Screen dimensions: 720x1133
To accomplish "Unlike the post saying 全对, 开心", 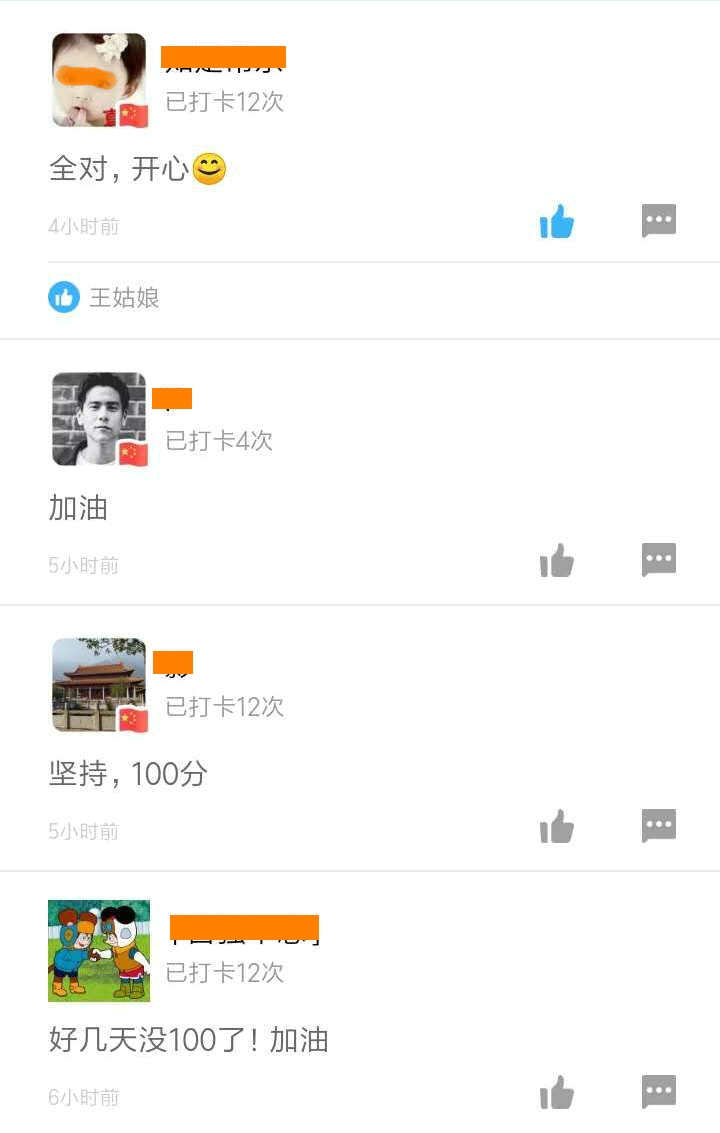I will point(557,222).
